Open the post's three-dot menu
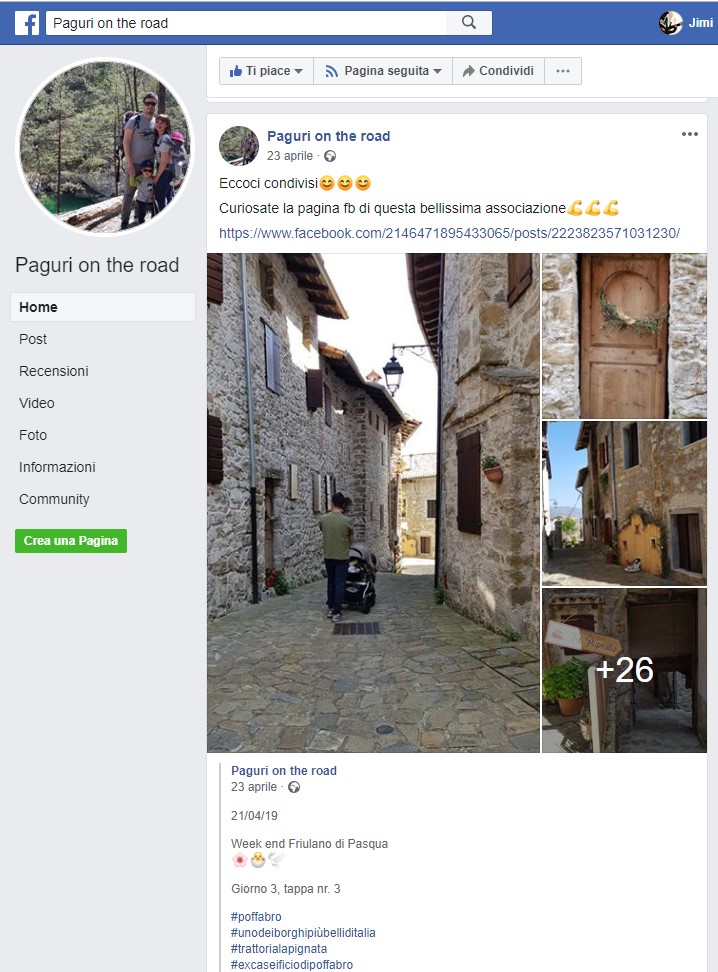Screen dimensions: 718x972 (x=689, y=135)
